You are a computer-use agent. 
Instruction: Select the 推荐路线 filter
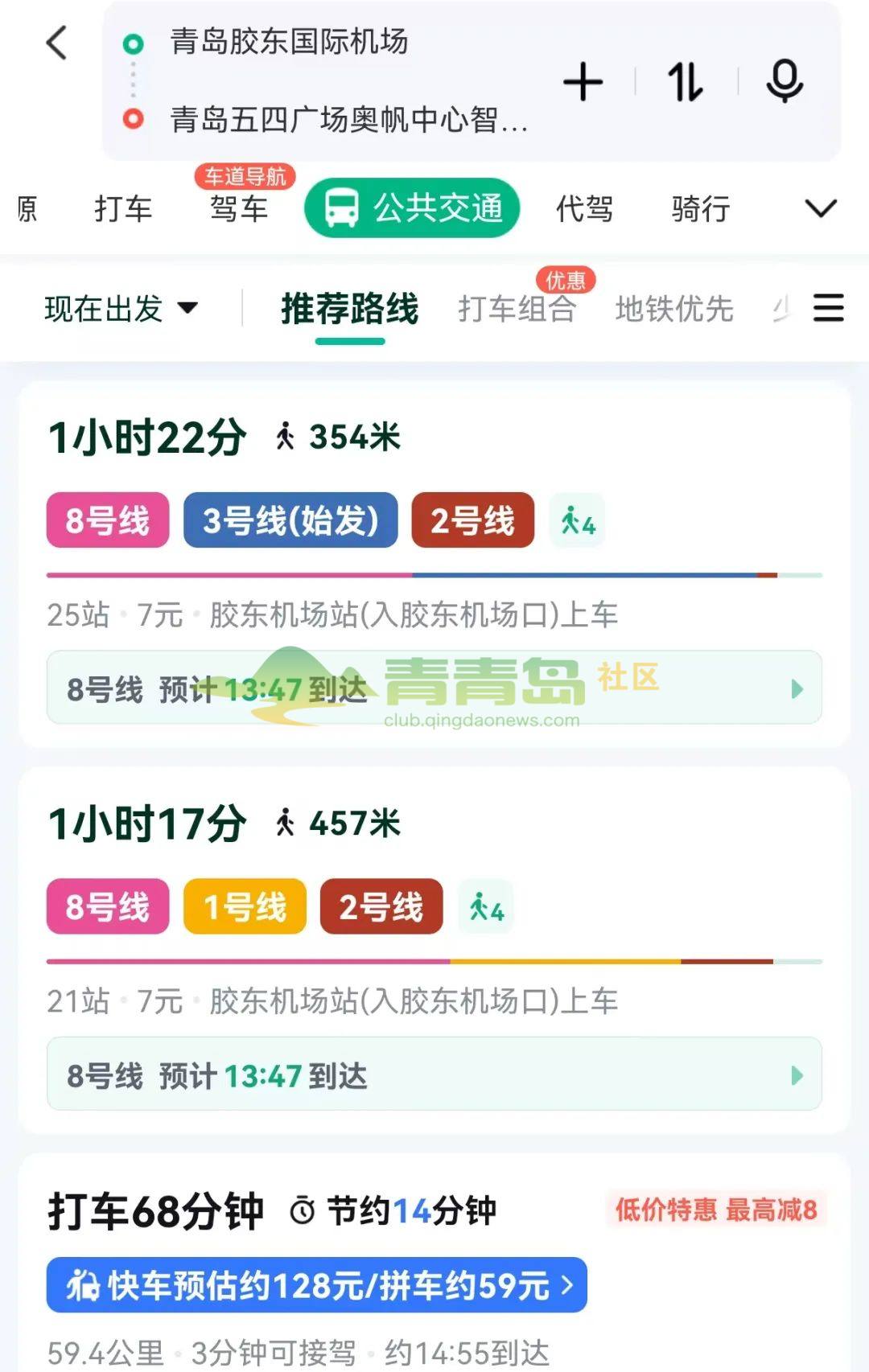pos(350,309)
